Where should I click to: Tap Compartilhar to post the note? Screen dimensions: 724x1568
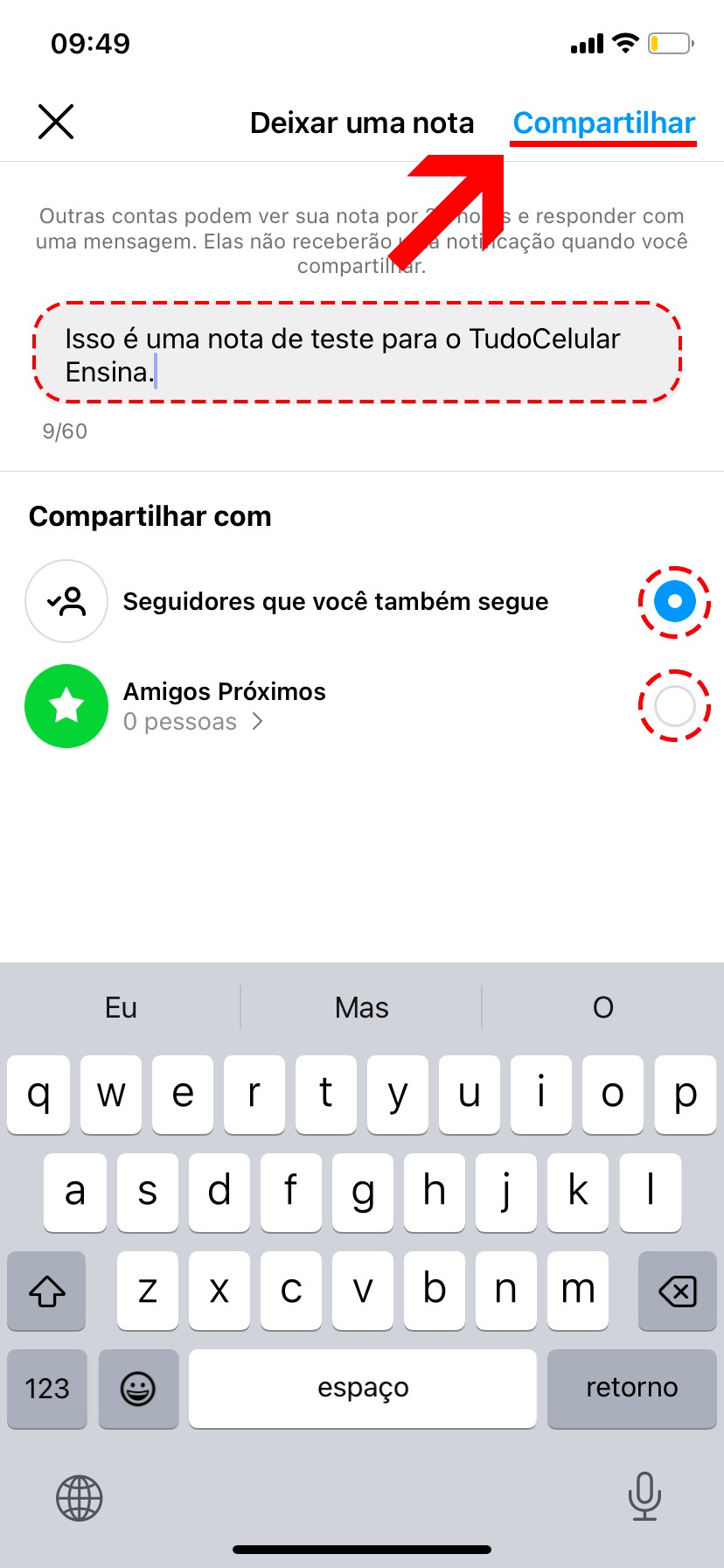[x=603, y=123]
